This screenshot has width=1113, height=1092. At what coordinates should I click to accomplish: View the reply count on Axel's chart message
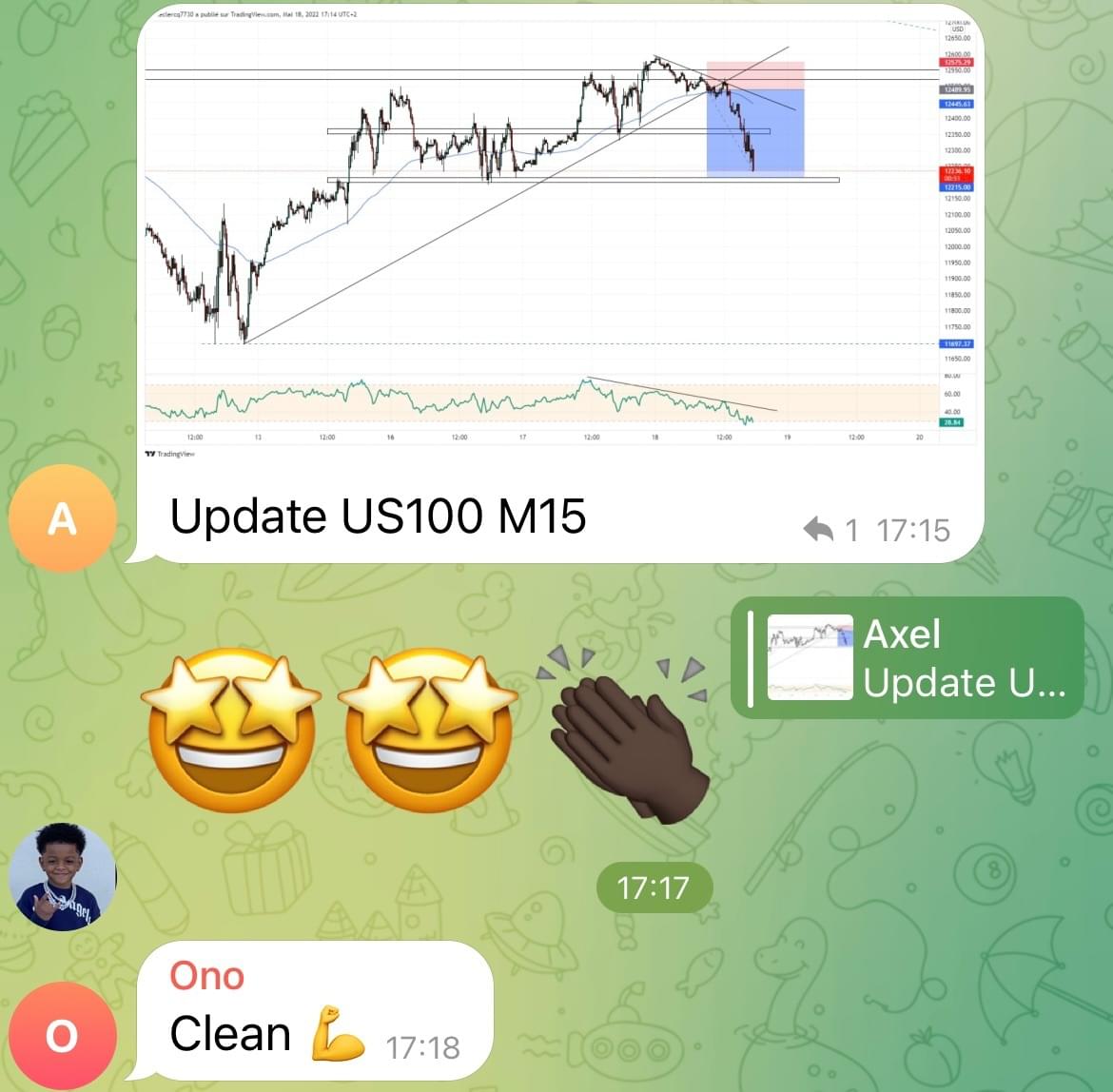tap(831, 530)
